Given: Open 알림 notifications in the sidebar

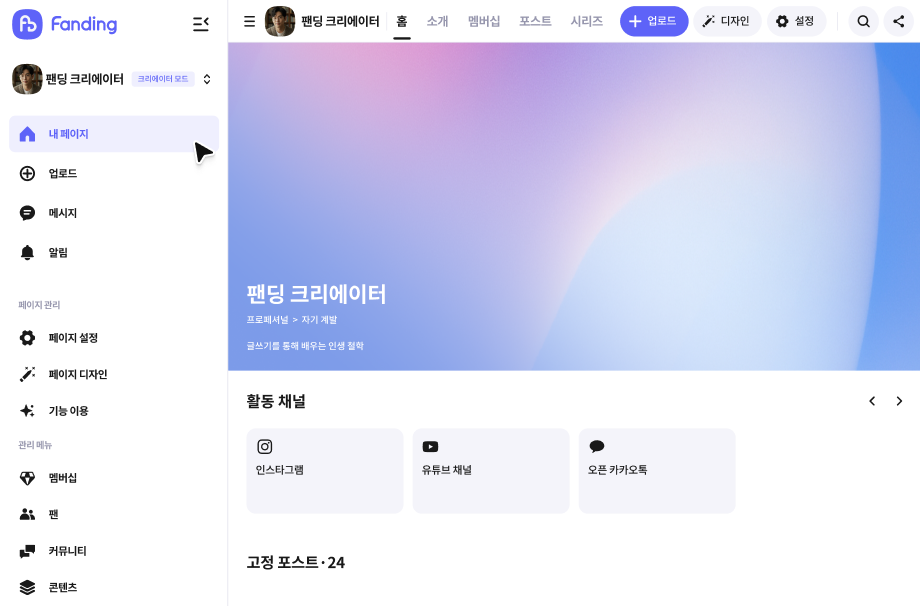Looking at the screenshot, I should pyautogui.click(x=58, y=253).
